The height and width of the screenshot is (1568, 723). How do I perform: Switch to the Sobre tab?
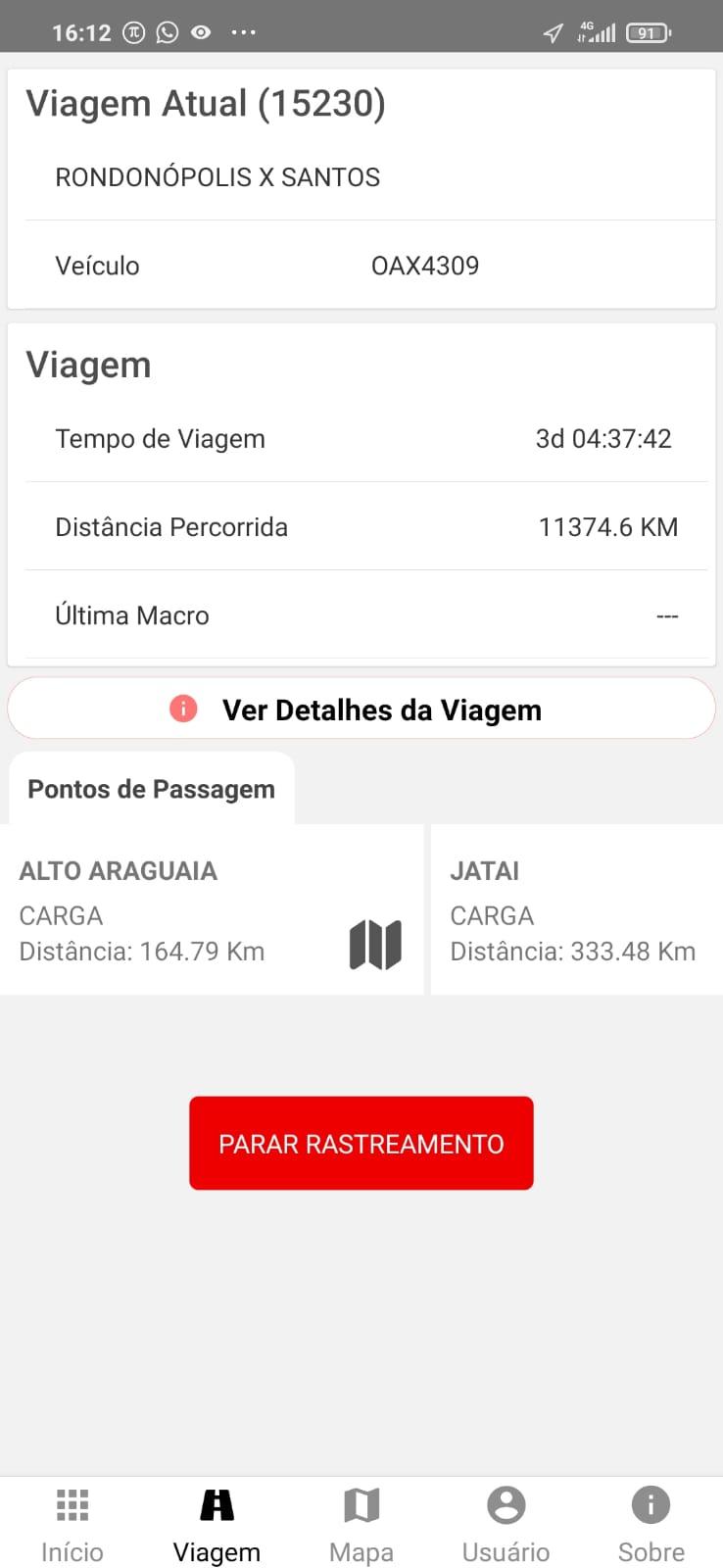click(651, 1526)
